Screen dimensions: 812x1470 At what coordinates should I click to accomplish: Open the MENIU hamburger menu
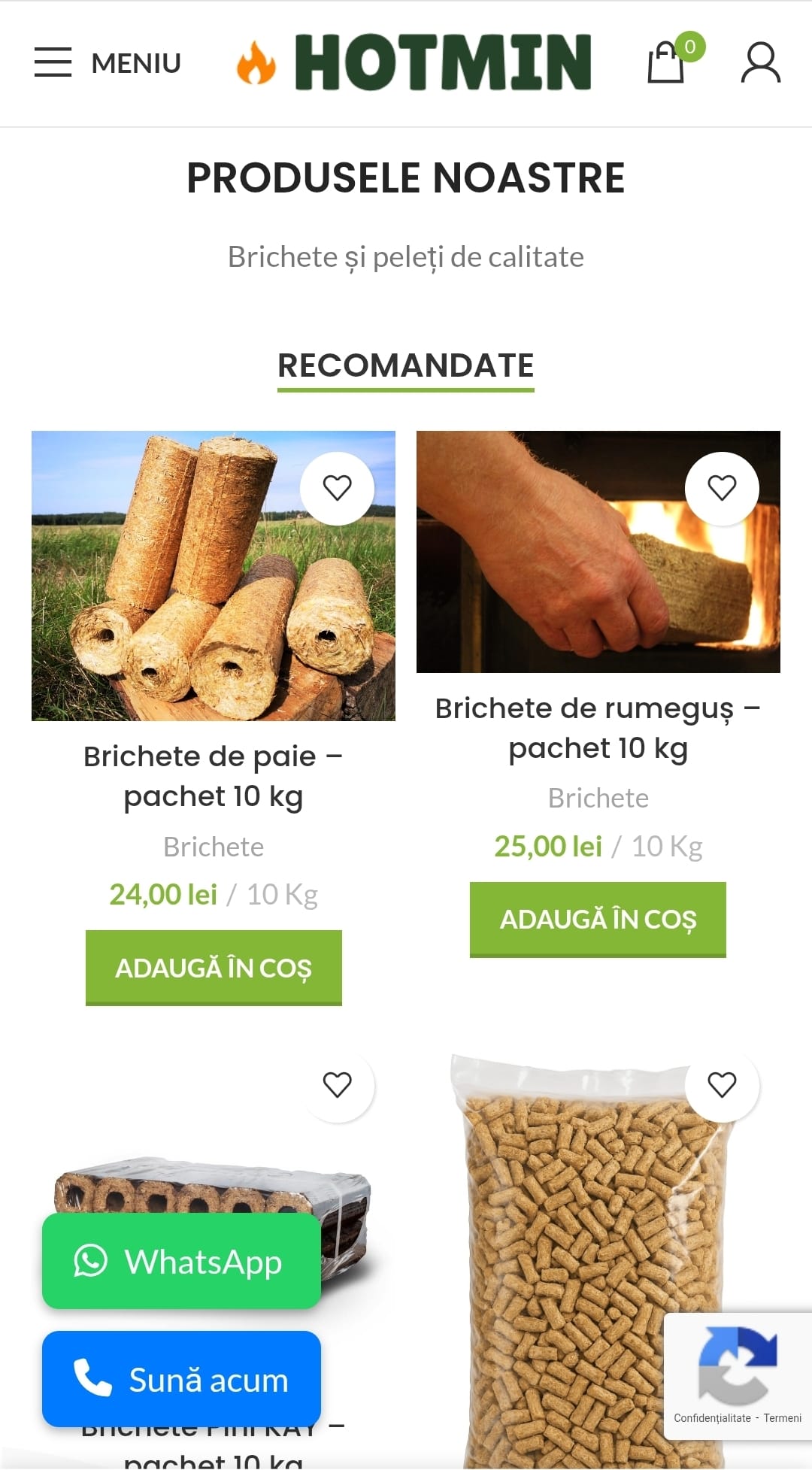108,62
